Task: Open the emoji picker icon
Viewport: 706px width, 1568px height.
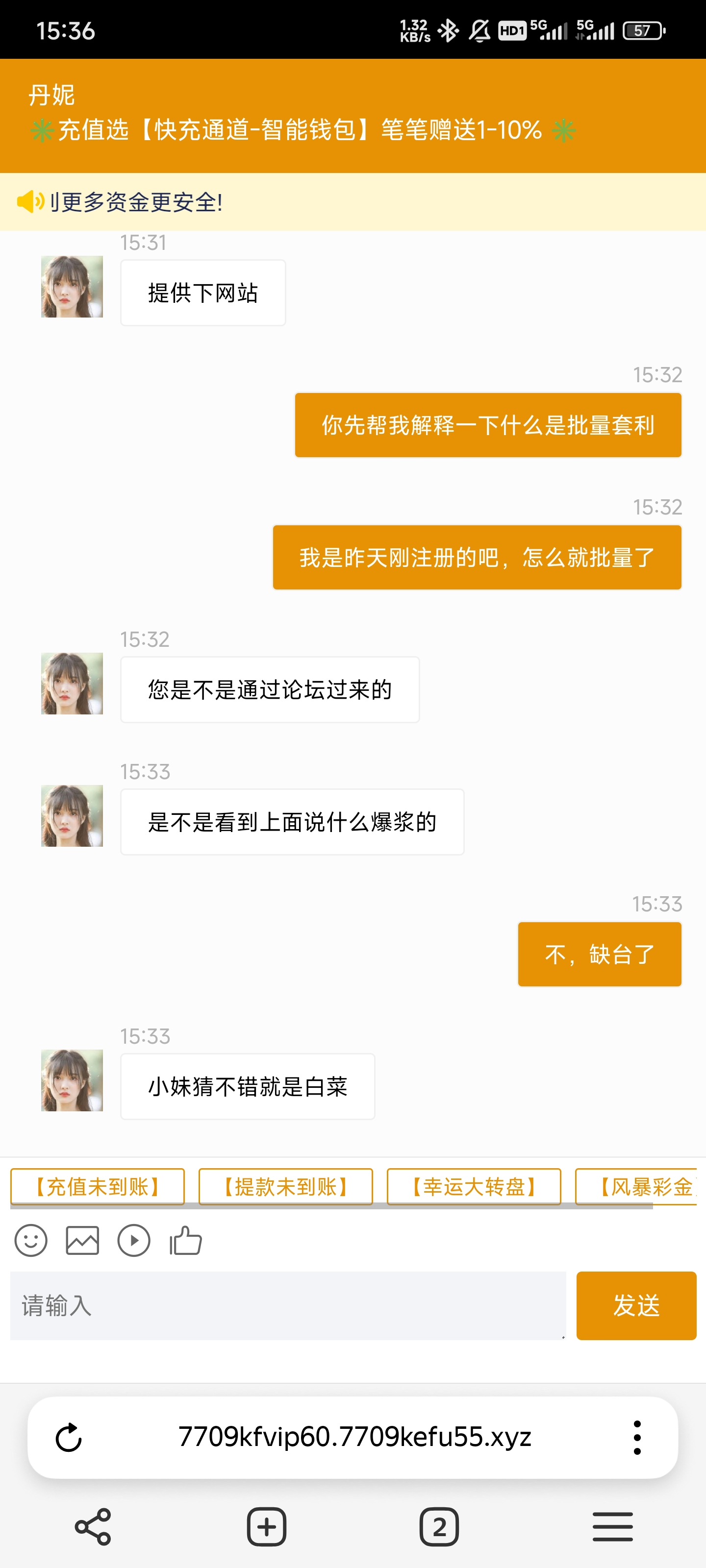Action: (32, 1240)
